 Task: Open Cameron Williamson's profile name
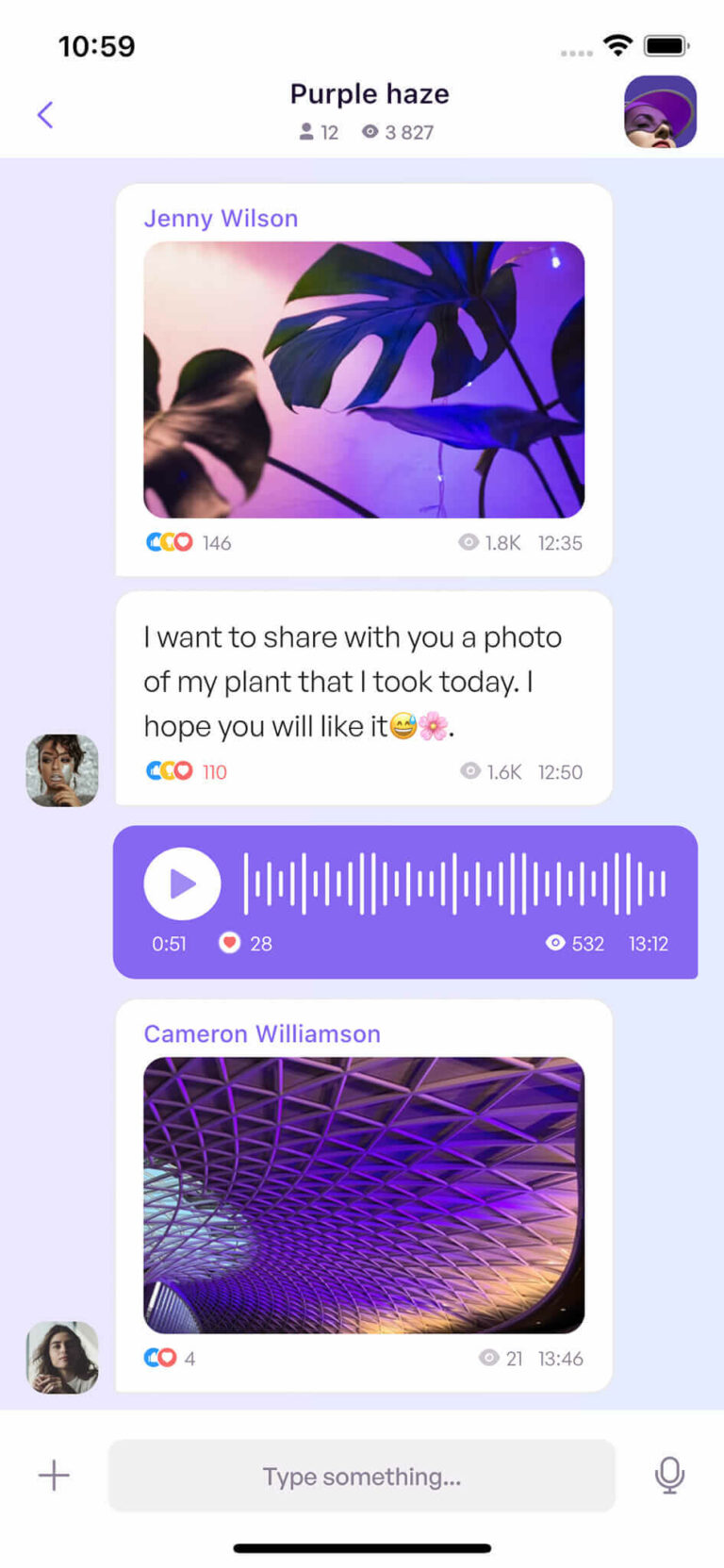click(262, 1034)
